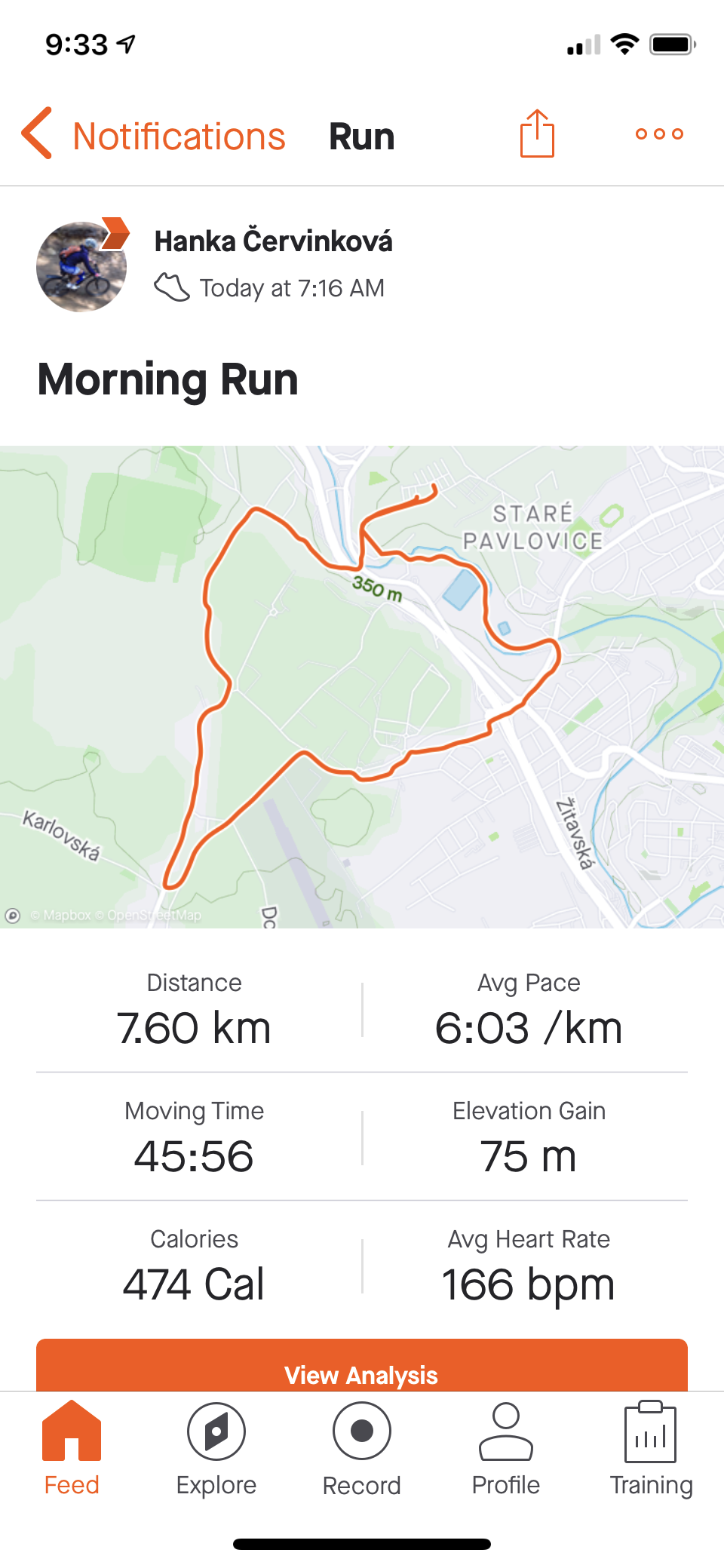Go to the Profile tab
This screenshot has height=1568, width=724.
click(506, 1448)
